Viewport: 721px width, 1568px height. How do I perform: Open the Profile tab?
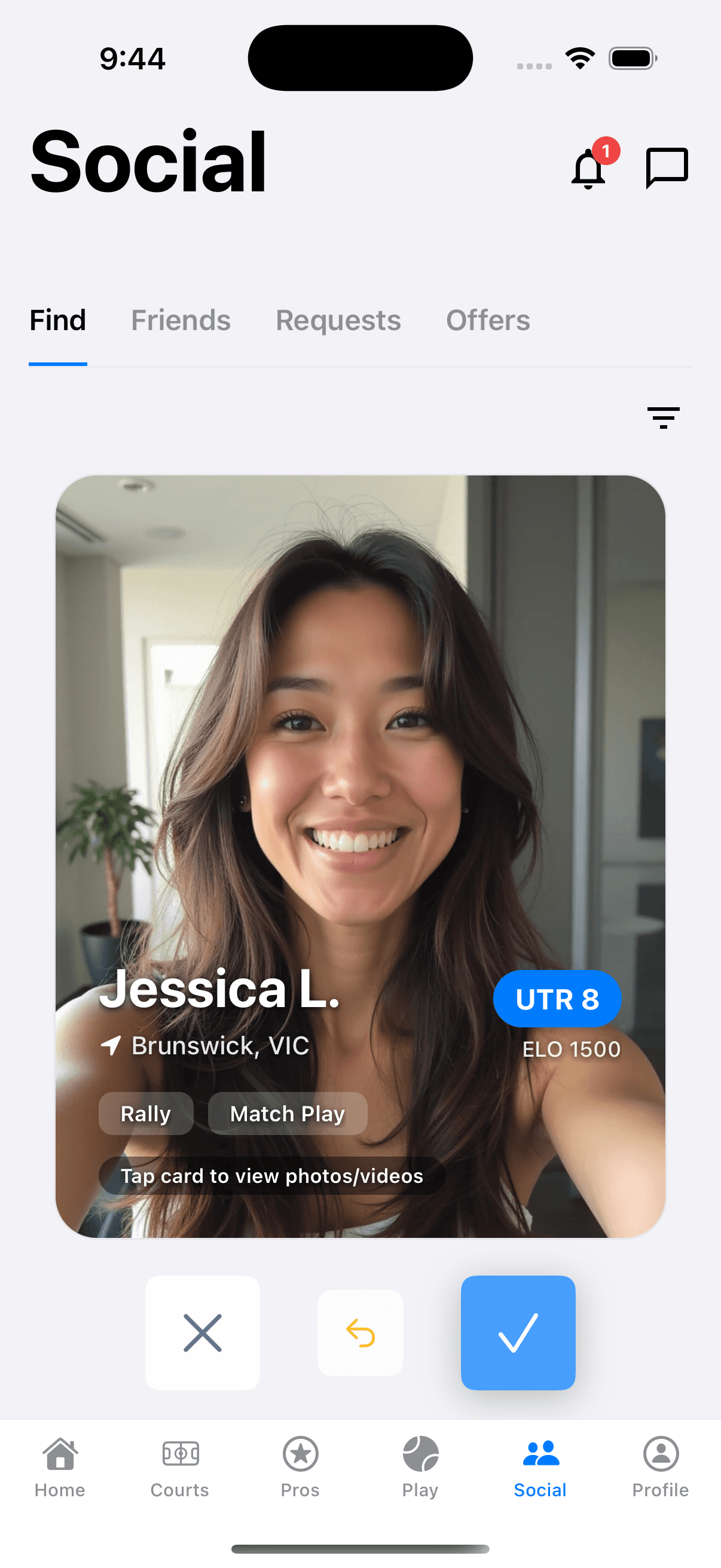[661, 1467]
